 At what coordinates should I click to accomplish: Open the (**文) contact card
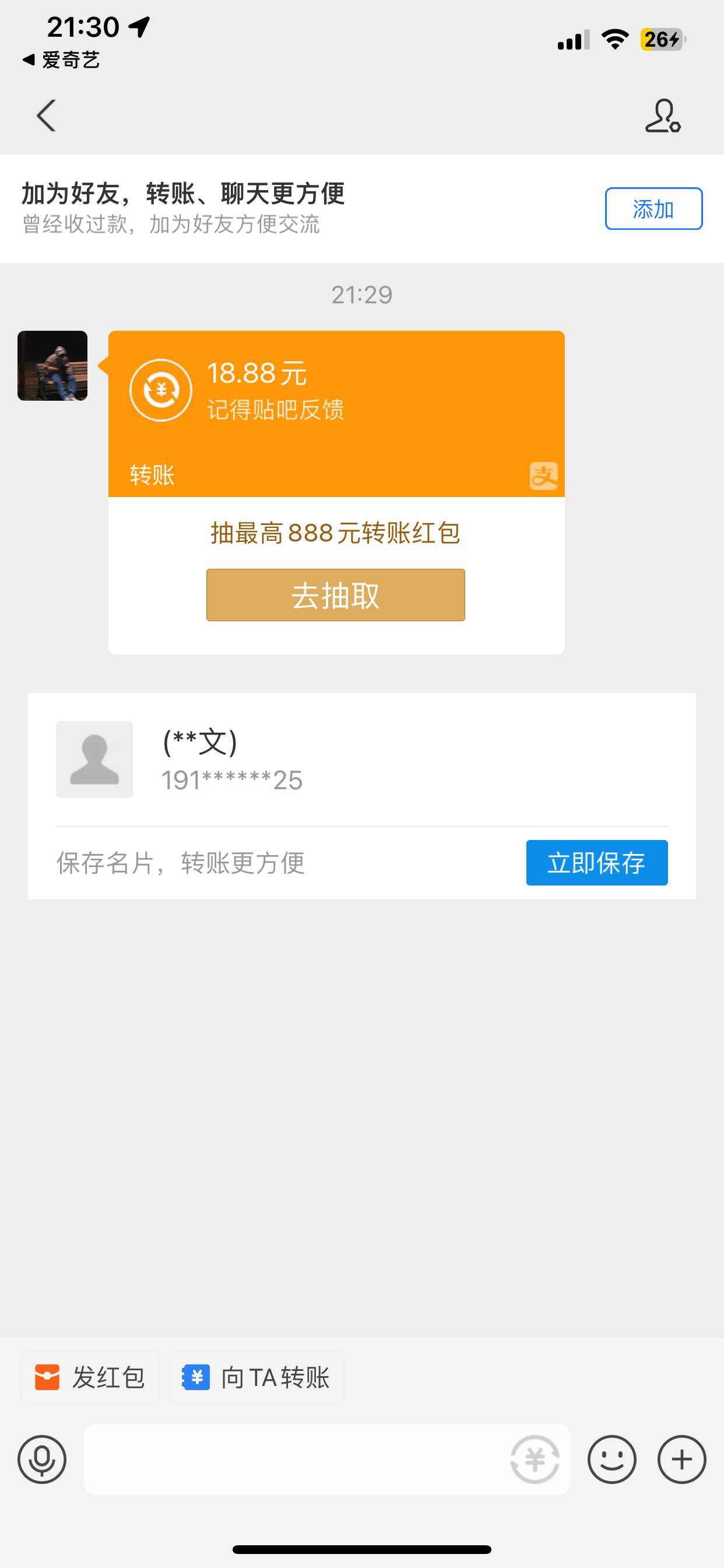point(304,759)
